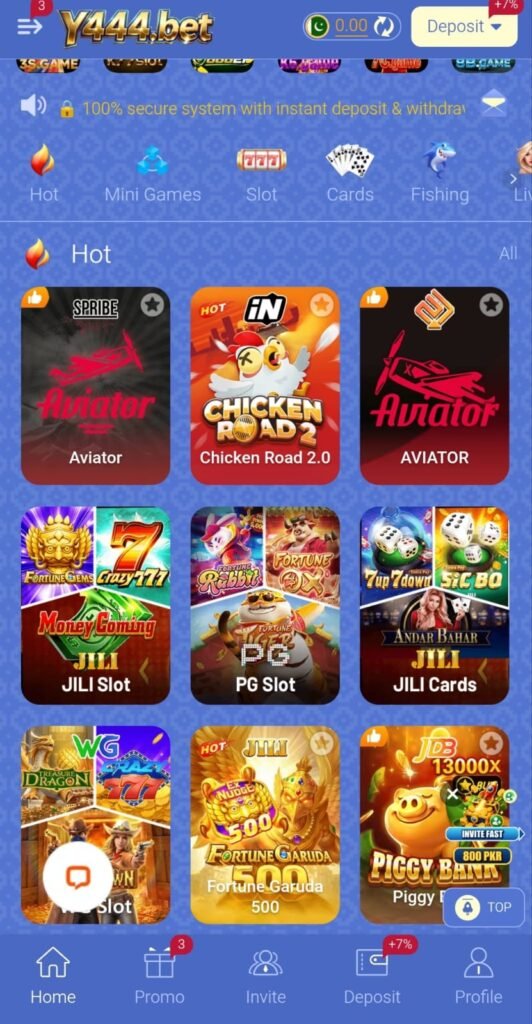Select the Mini Games category
The width and height of the screenshot is (532, 1024).
153,174
